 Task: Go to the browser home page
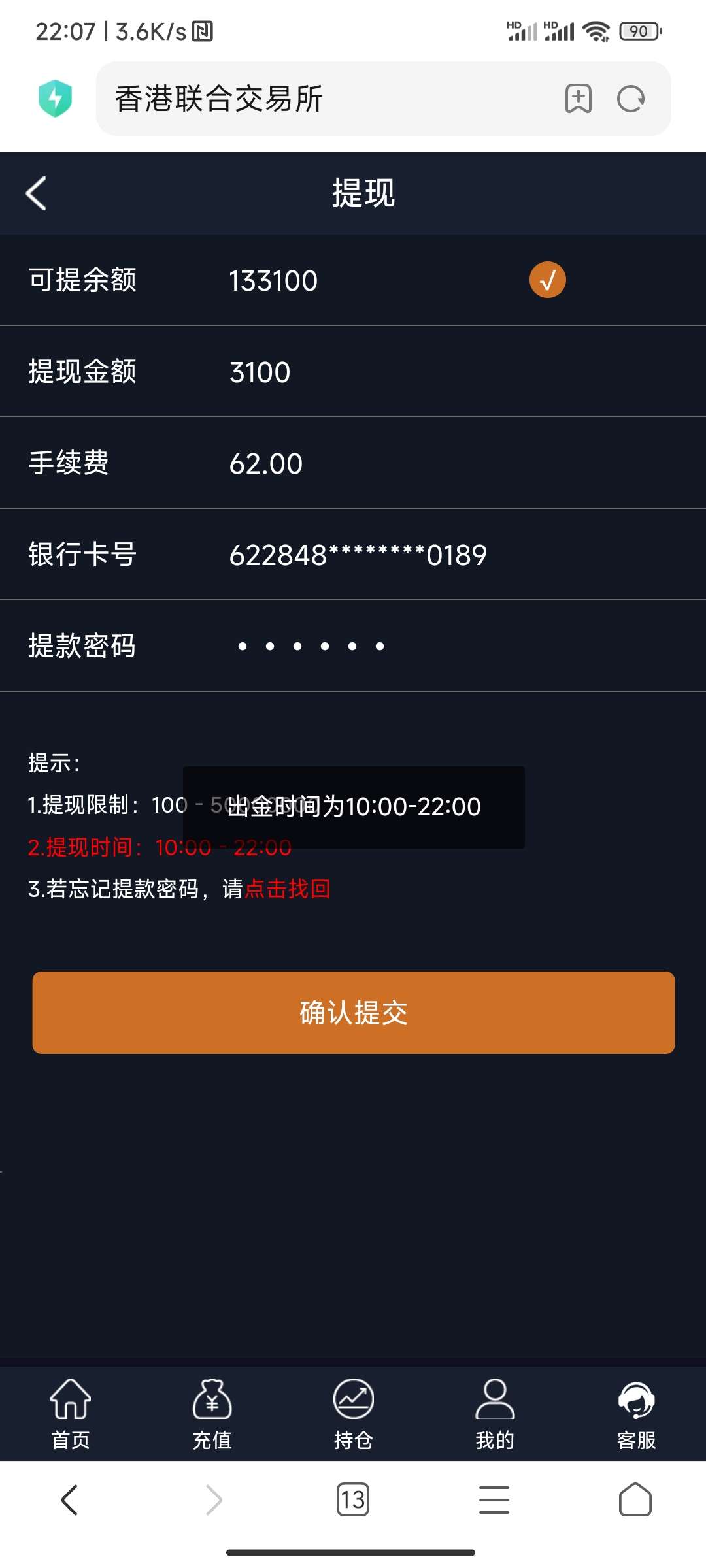pyautogui.click(x=635, y=1499)
